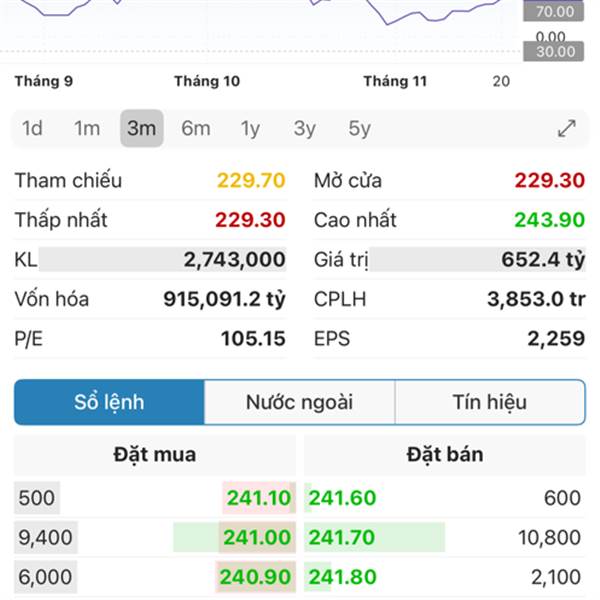
Task: Show the 1y chart range
Action: coord(250,128)
